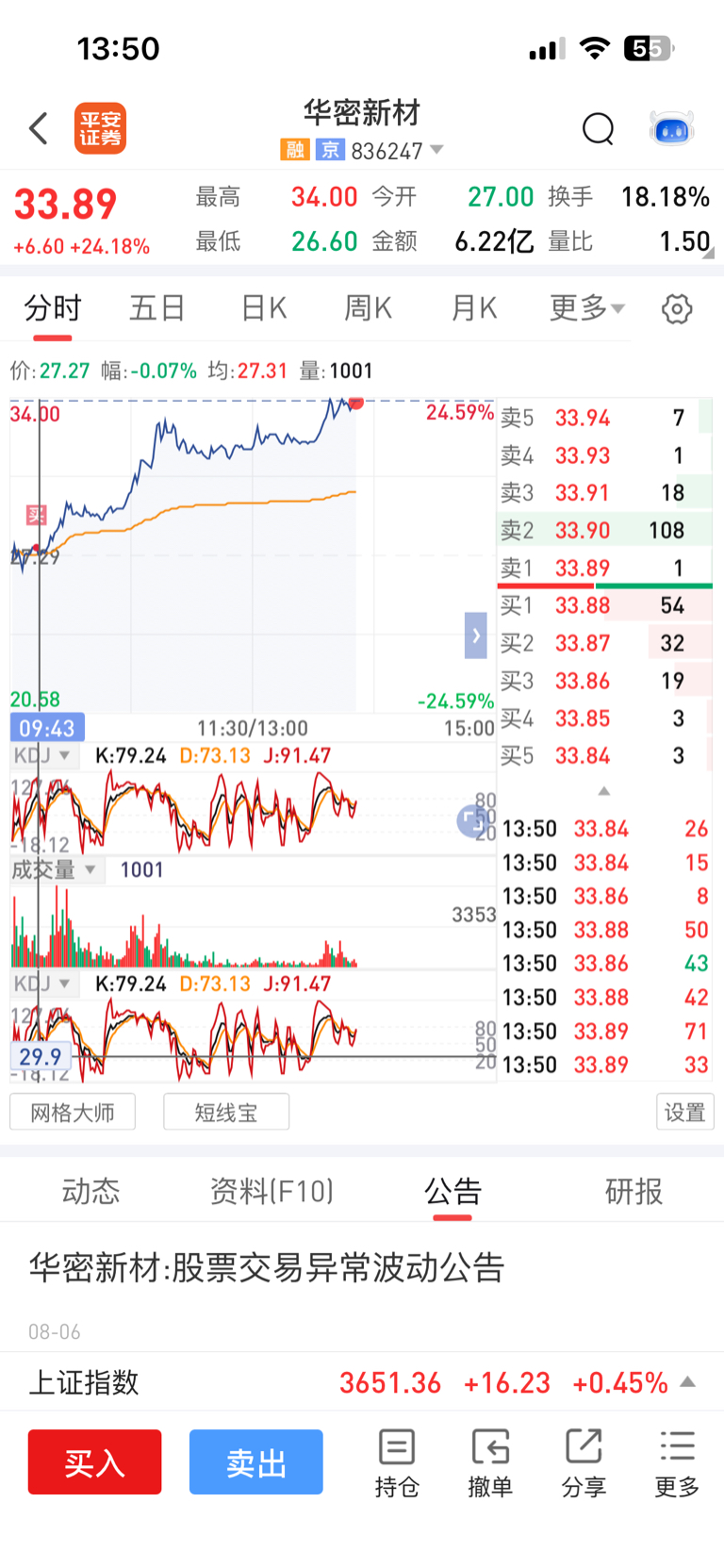Switch to the 日K chart tab
This screenshot has width=724, height=1568.
click(x=264, y=308)
